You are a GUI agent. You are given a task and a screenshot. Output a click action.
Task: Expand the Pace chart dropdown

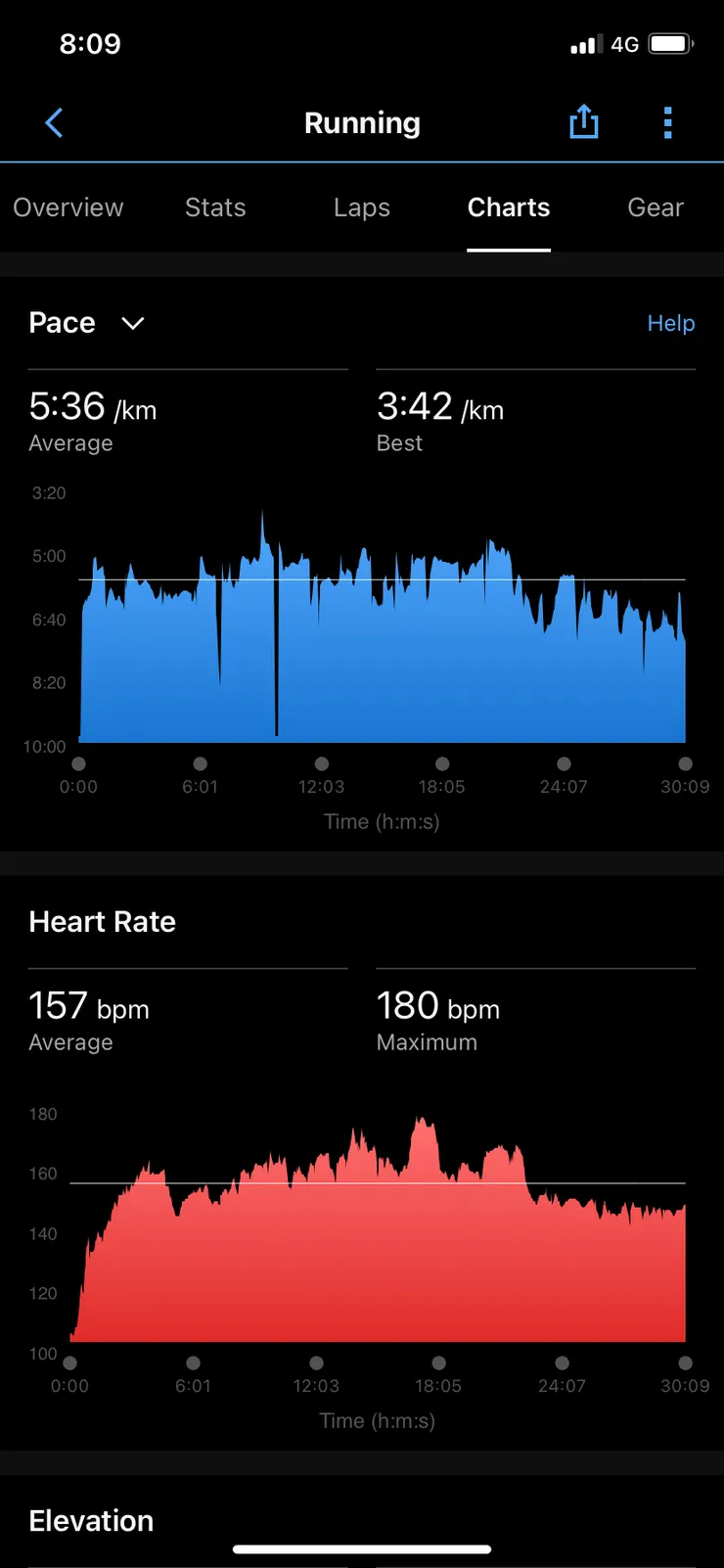[132, 323]
